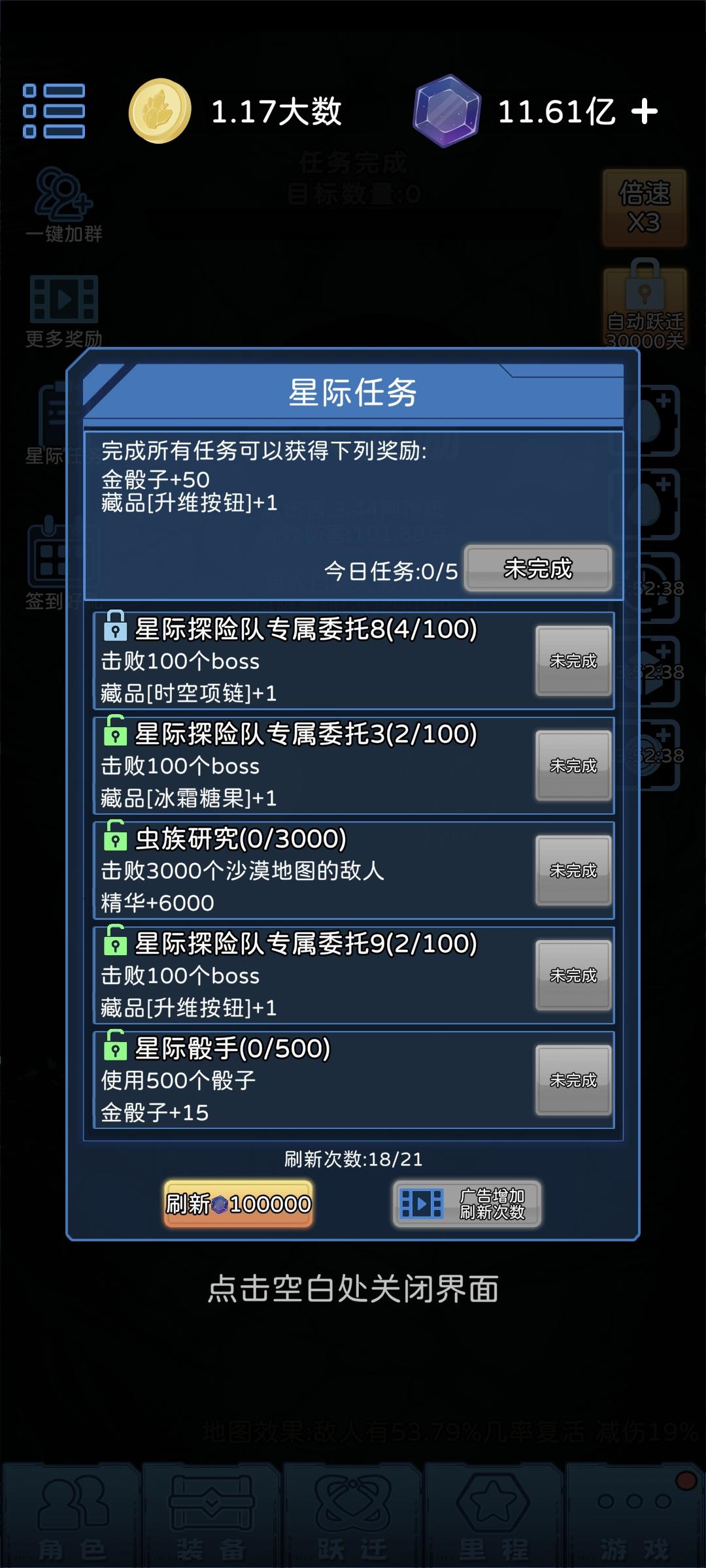Tap the + beside the gem count
This screenshot has height=1568, width=706.
pyautogui.click(x=644, y=112)
